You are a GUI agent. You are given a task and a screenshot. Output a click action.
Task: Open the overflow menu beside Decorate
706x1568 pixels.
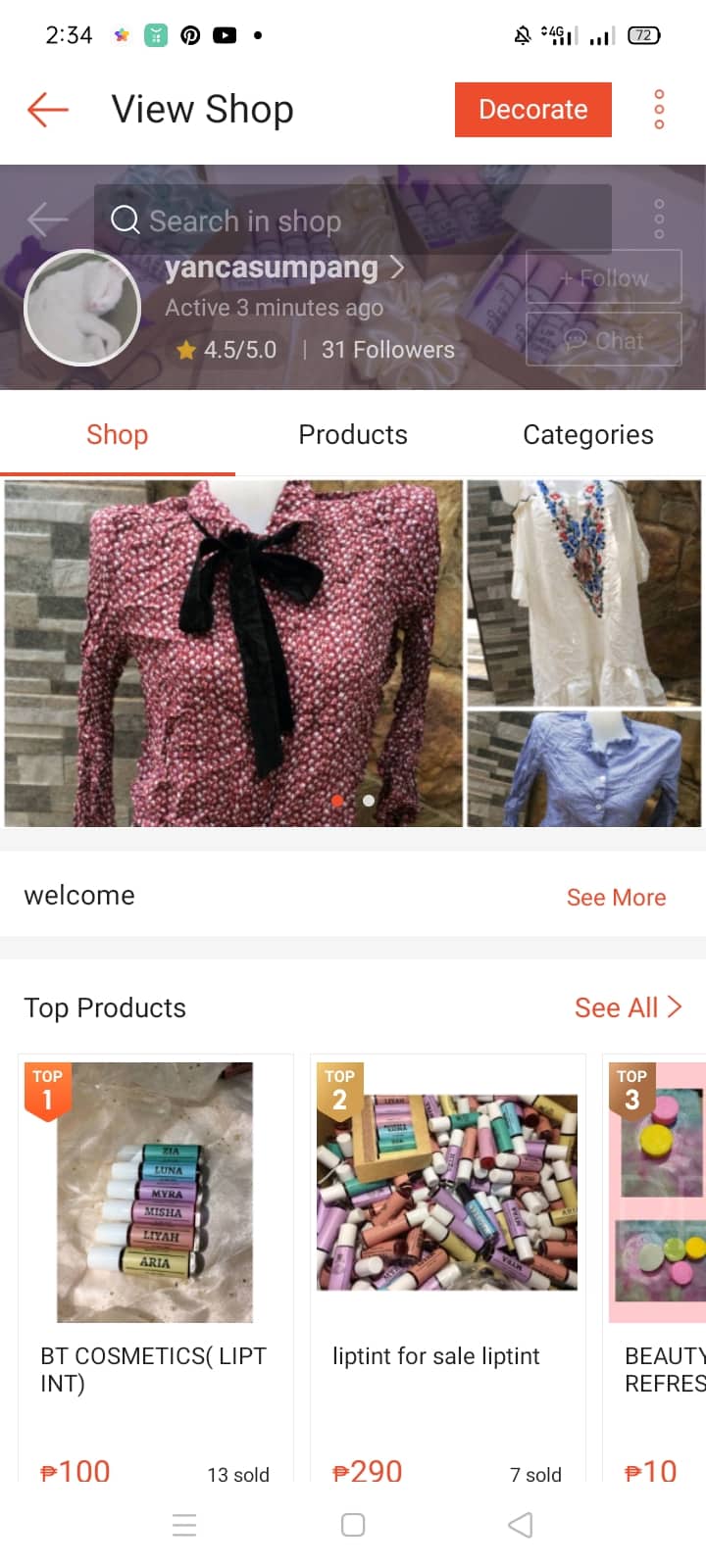click(x=659, y=110)
